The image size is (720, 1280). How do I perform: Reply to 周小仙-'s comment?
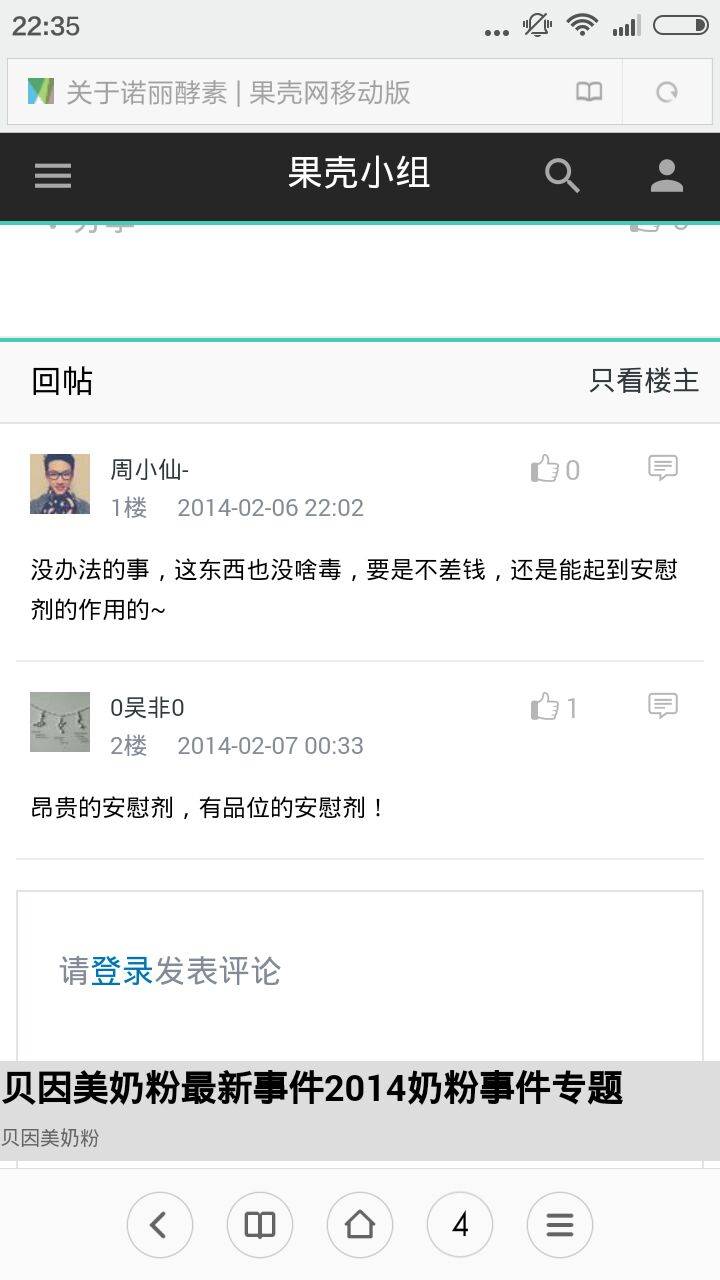pos(663,467)
